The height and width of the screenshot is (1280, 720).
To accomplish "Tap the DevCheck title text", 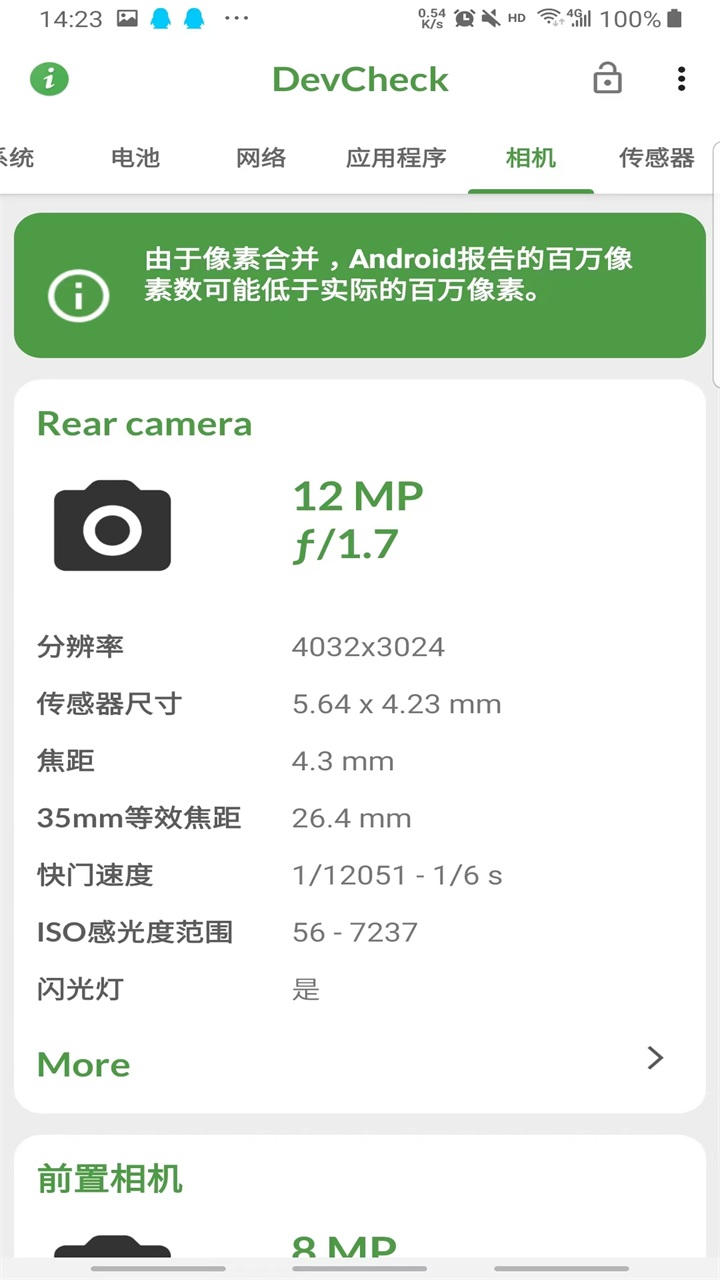I will click(x=360, y=79).
